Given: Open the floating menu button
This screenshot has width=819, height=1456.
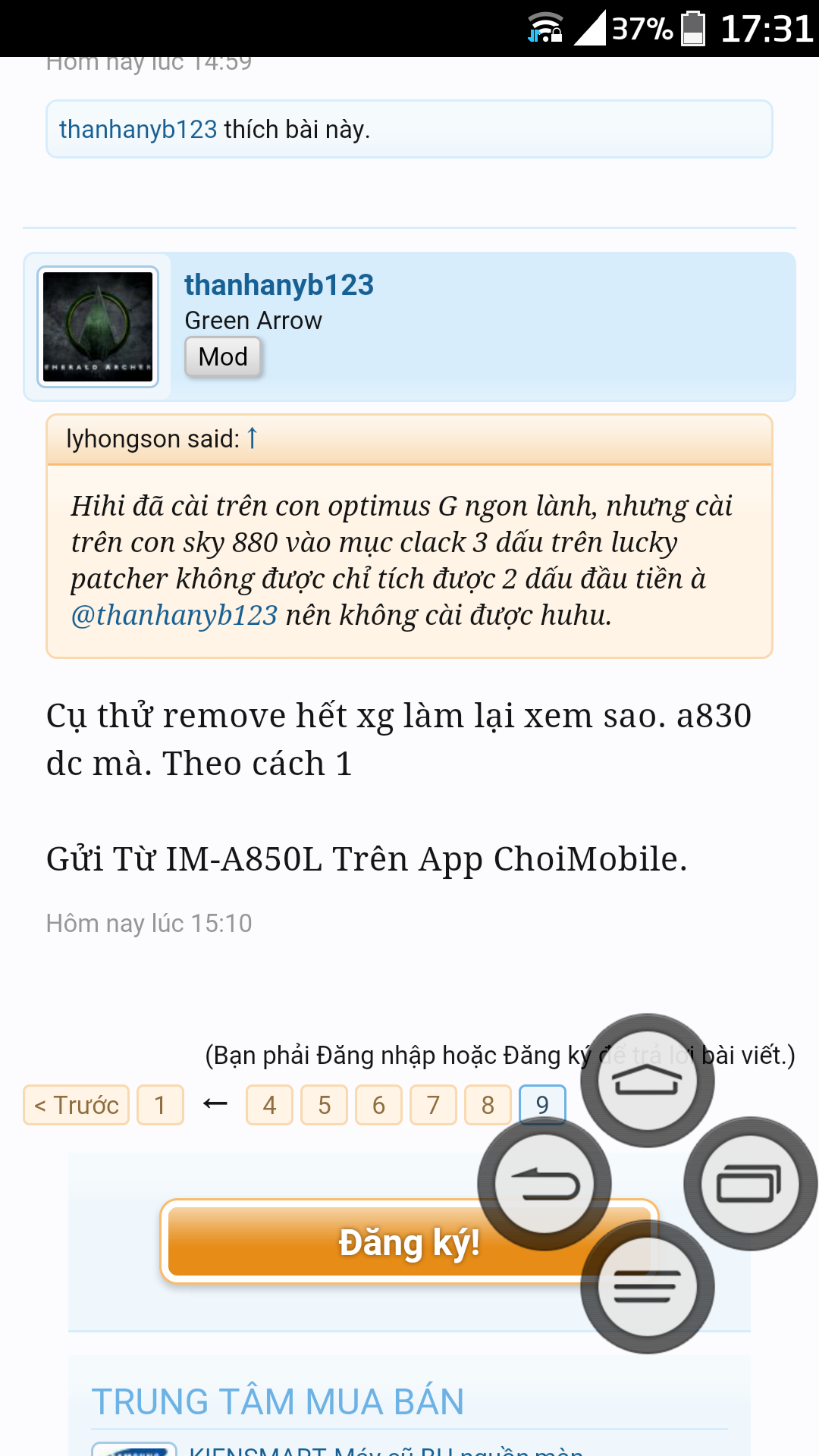Looking at the screenshot, I should click(647, 1287).
